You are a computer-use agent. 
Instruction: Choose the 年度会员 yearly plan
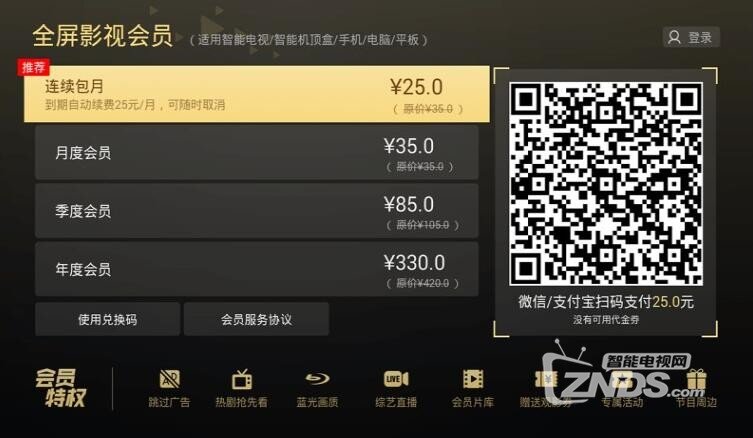pos(256,269)
